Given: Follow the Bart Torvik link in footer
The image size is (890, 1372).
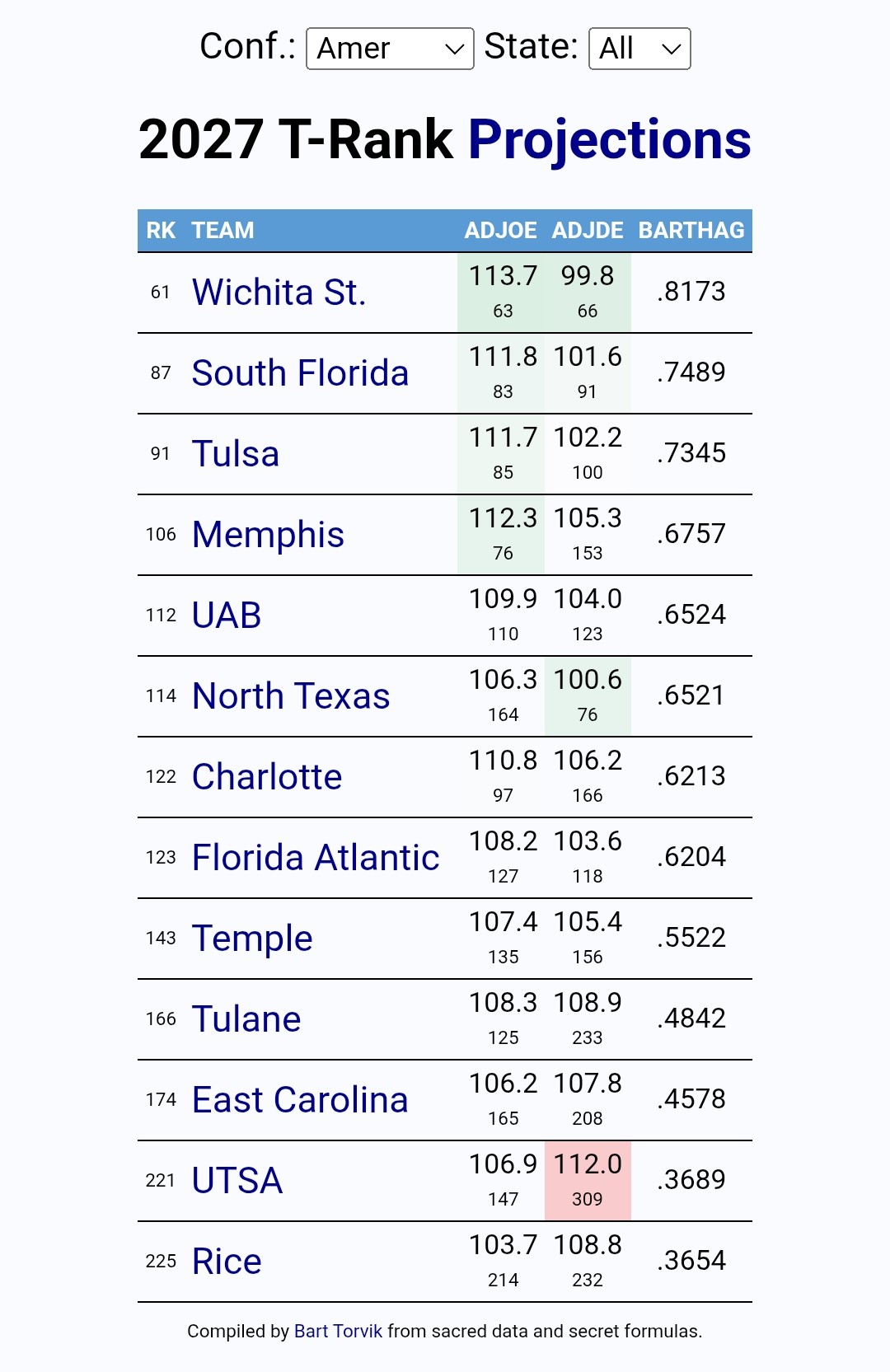Looking at the screenshot, I should pyautogui.click(x=338, y=1331).
